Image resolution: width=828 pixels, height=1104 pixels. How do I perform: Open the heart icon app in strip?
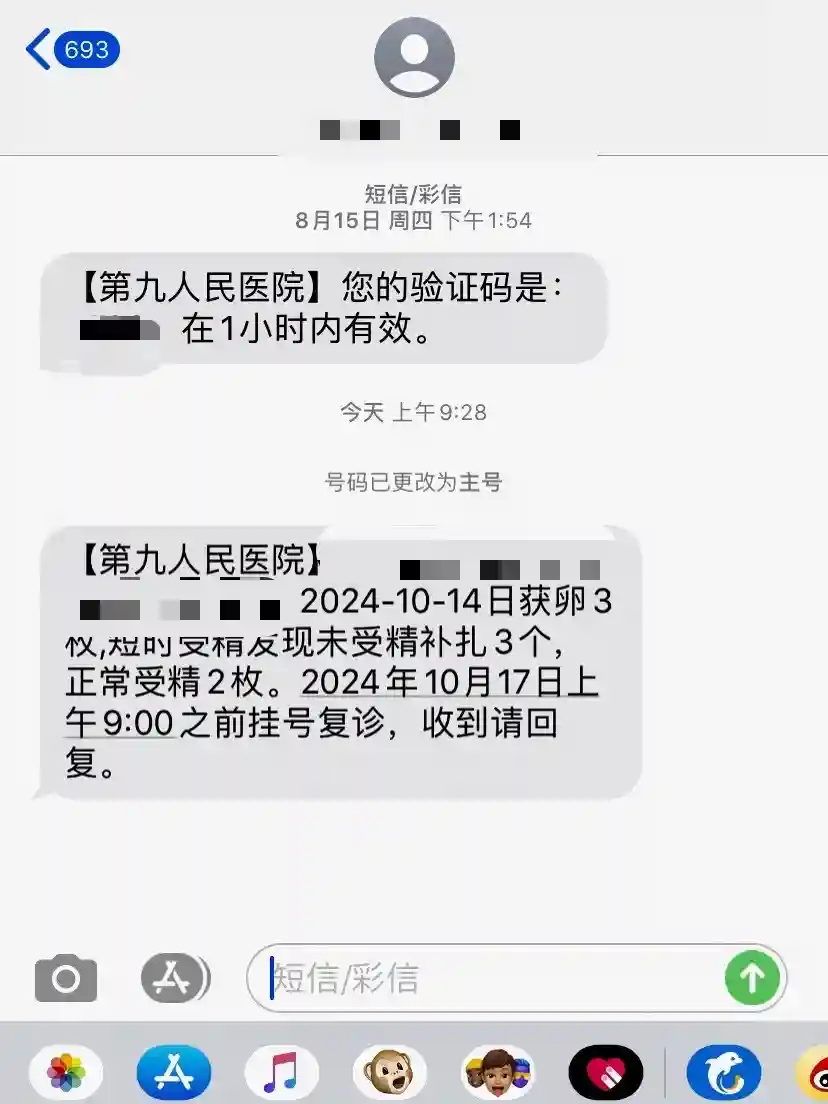(x=606, y=1073)
